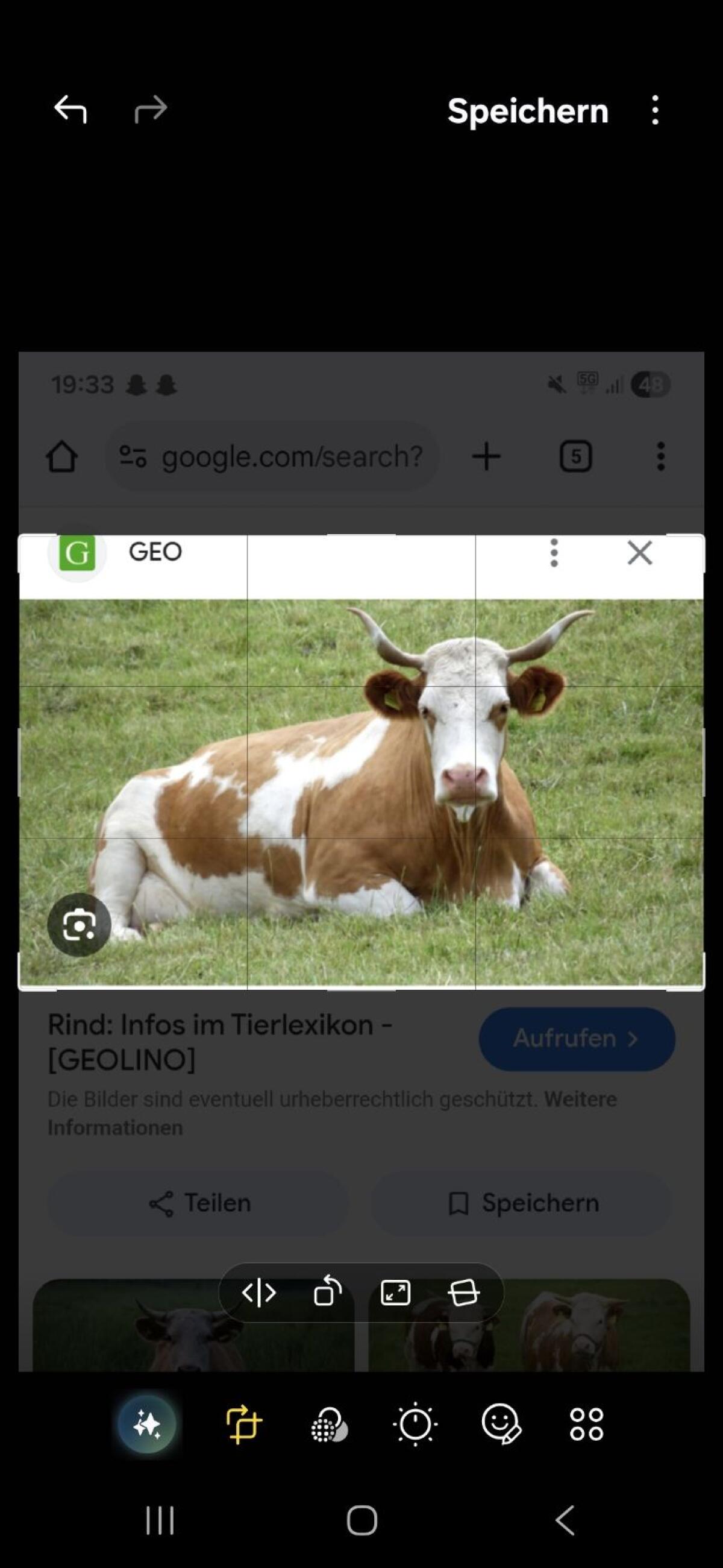This screenshot has height=1568, width=723.
Task: Tap the redo arrow
Action: [151, 110]
